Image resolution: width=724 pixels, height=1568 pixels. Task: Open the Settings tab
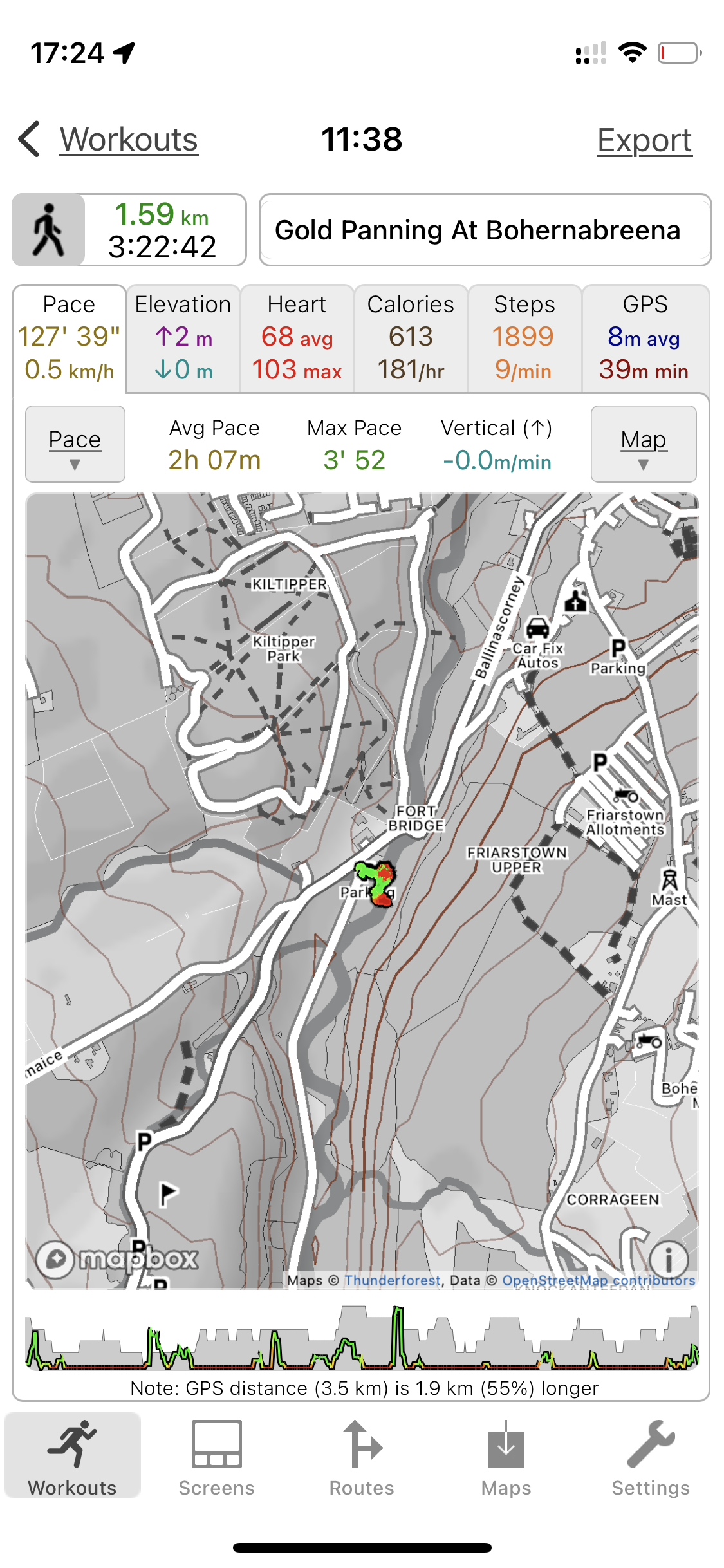pyautogui.click(x=651, y=1459)
